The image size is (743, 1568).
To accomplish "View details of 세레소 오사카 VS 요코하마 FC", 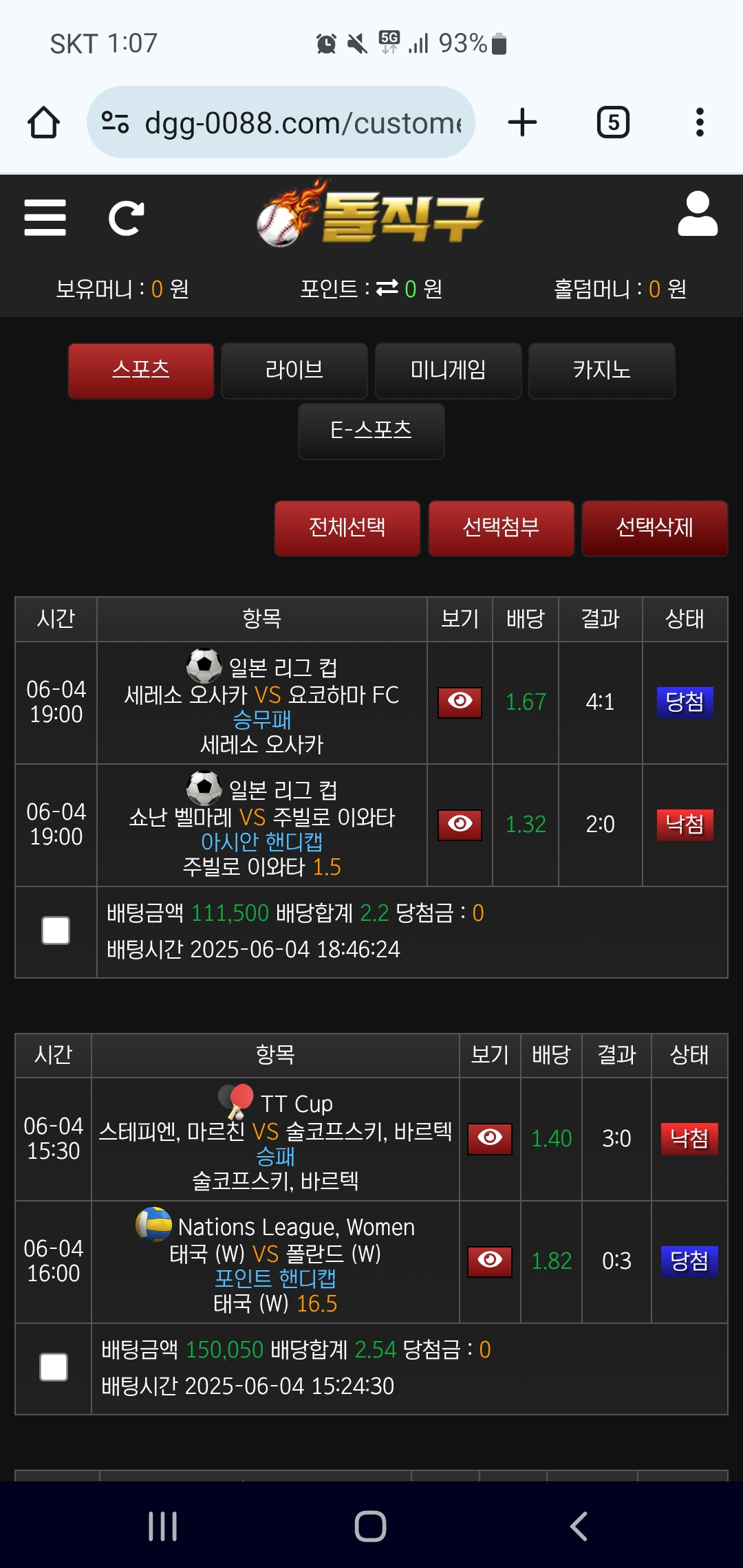I will click(x=460, y=702).
